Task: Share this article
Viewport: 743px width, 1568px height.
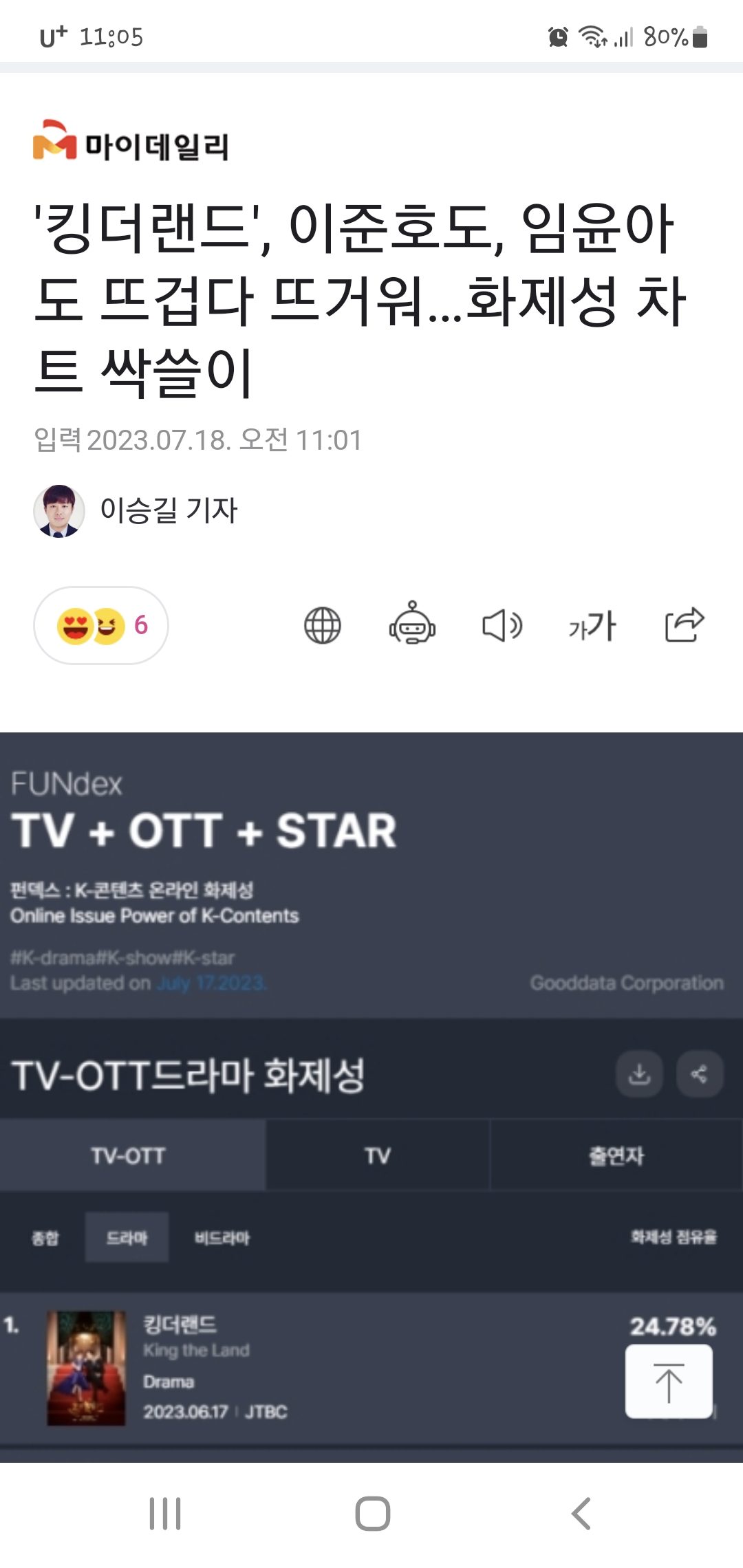Action: [684, 624]
